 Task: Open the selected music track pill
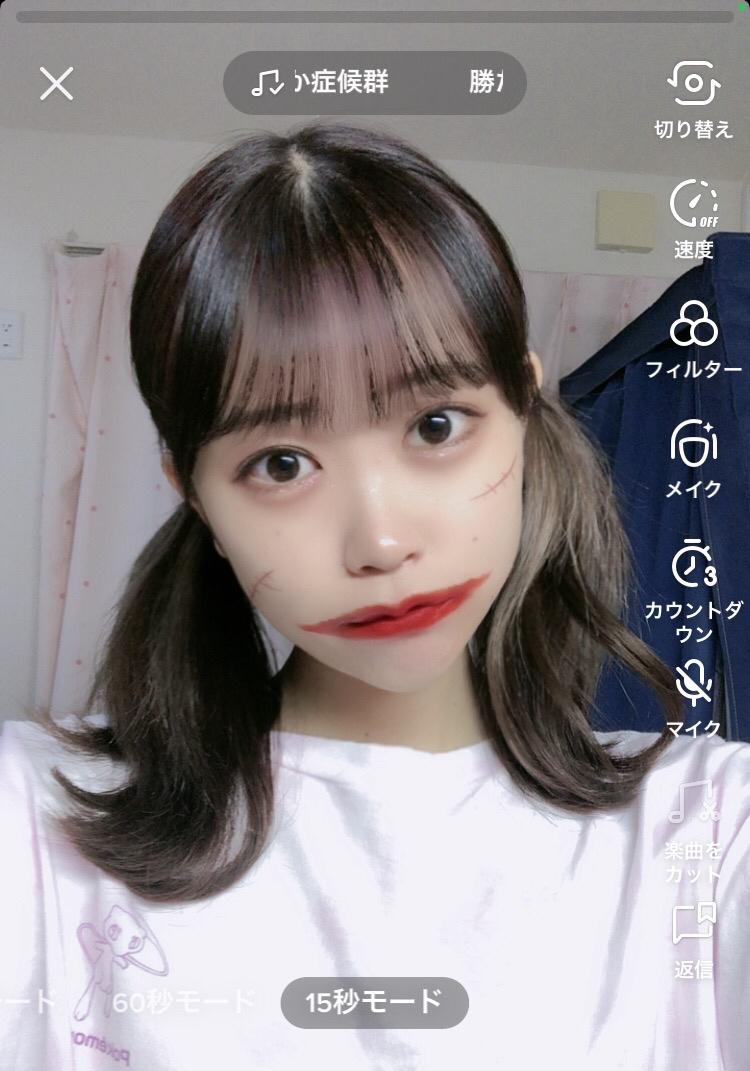point(374,83)
